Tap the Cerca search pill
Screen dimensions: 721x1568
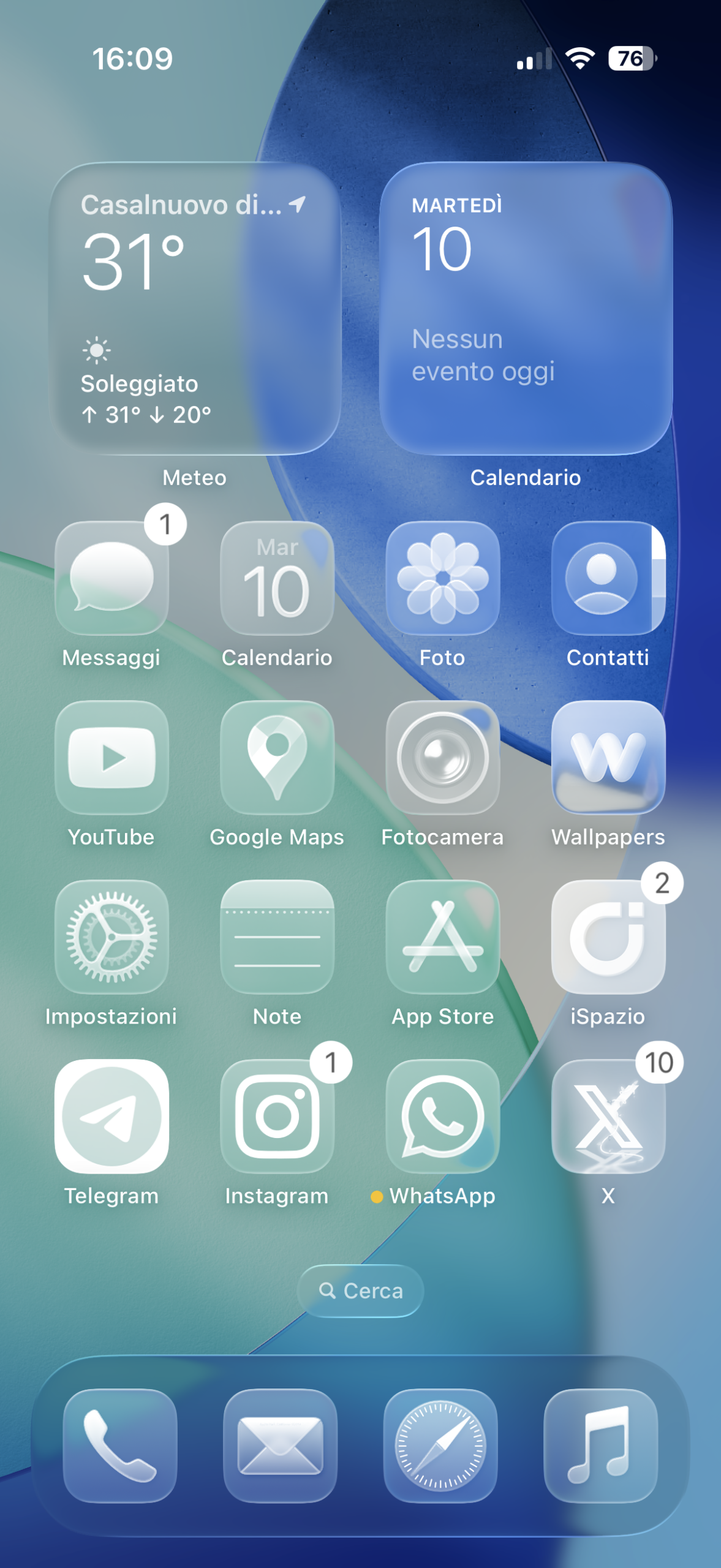click(x=360, y=1291)
